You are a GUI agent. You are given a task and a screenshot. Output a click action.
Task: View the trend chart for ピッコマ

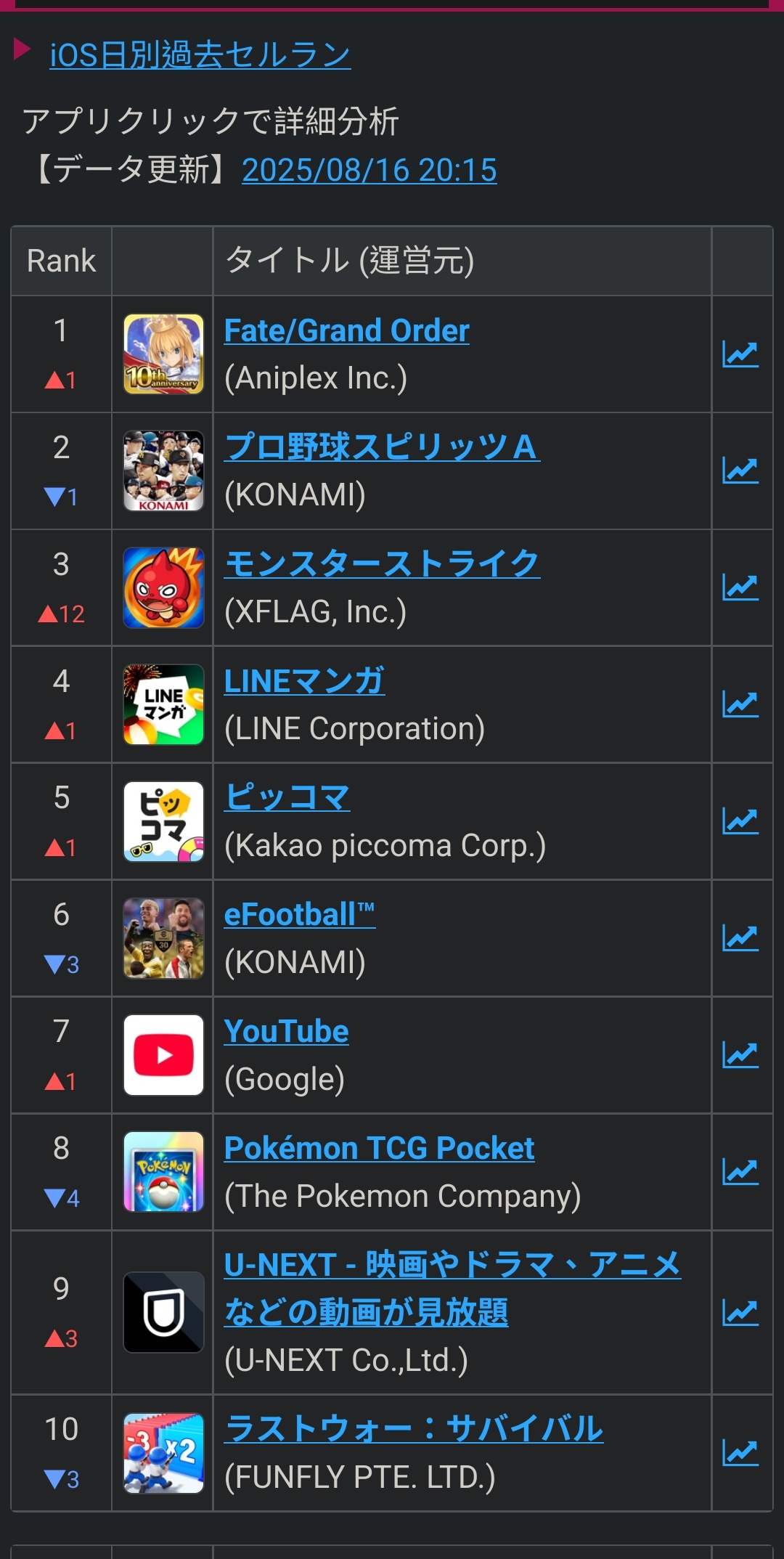tap(740, 821)
